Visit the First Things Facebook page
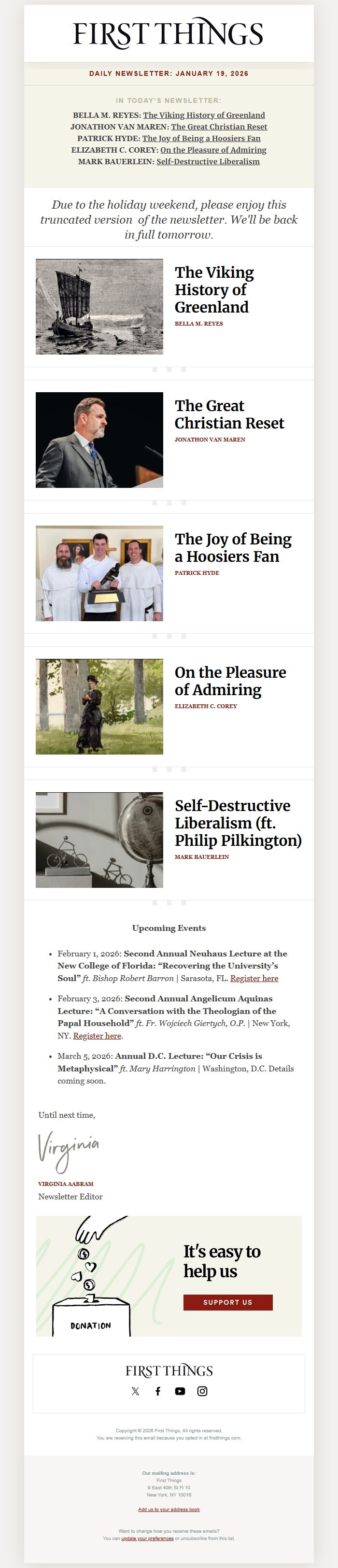338x1568 pixels. [158, 1391]
